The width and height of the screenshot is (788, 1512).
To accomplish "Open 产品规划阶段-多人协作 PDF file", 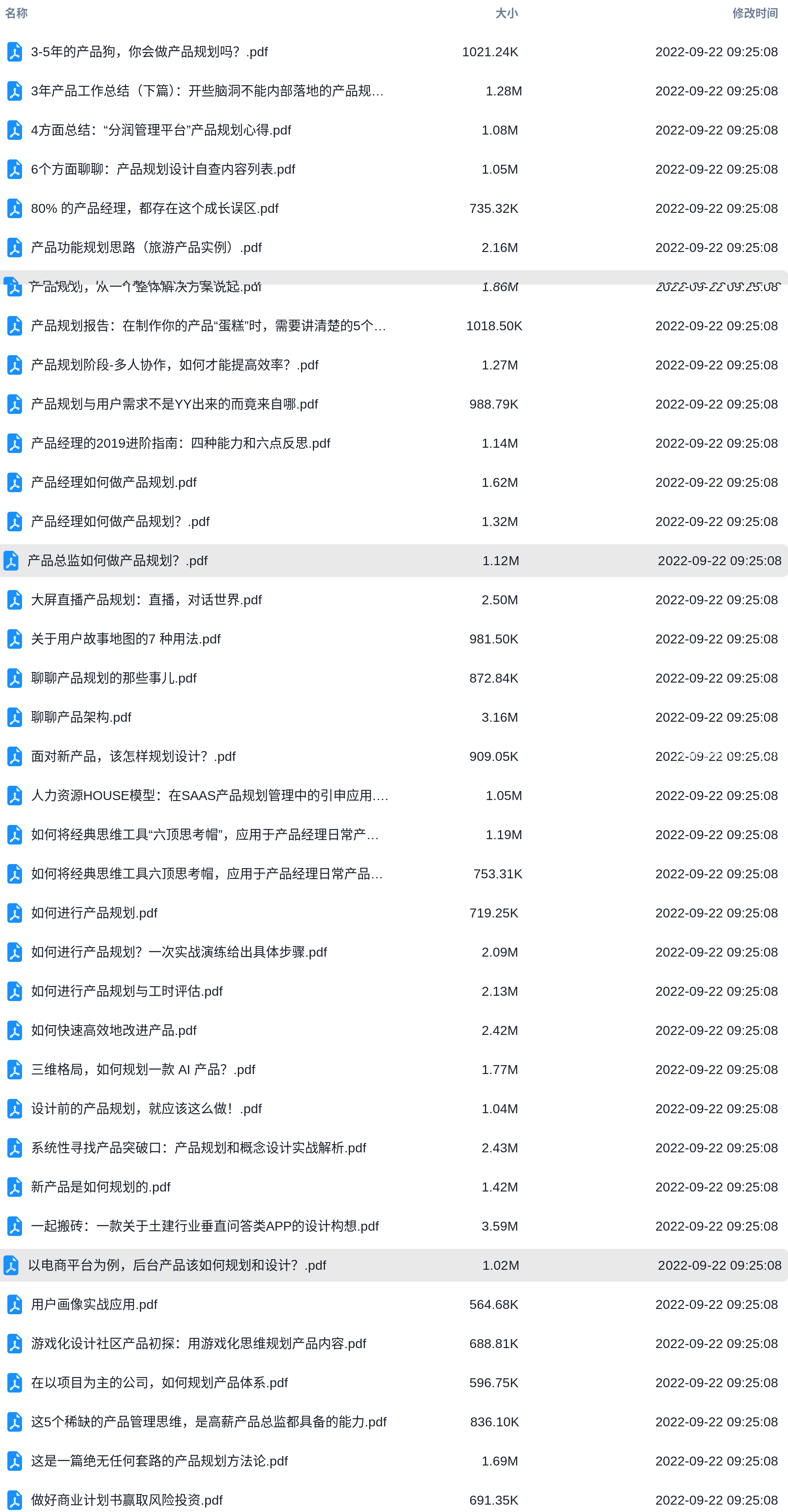I will [175, 365].
